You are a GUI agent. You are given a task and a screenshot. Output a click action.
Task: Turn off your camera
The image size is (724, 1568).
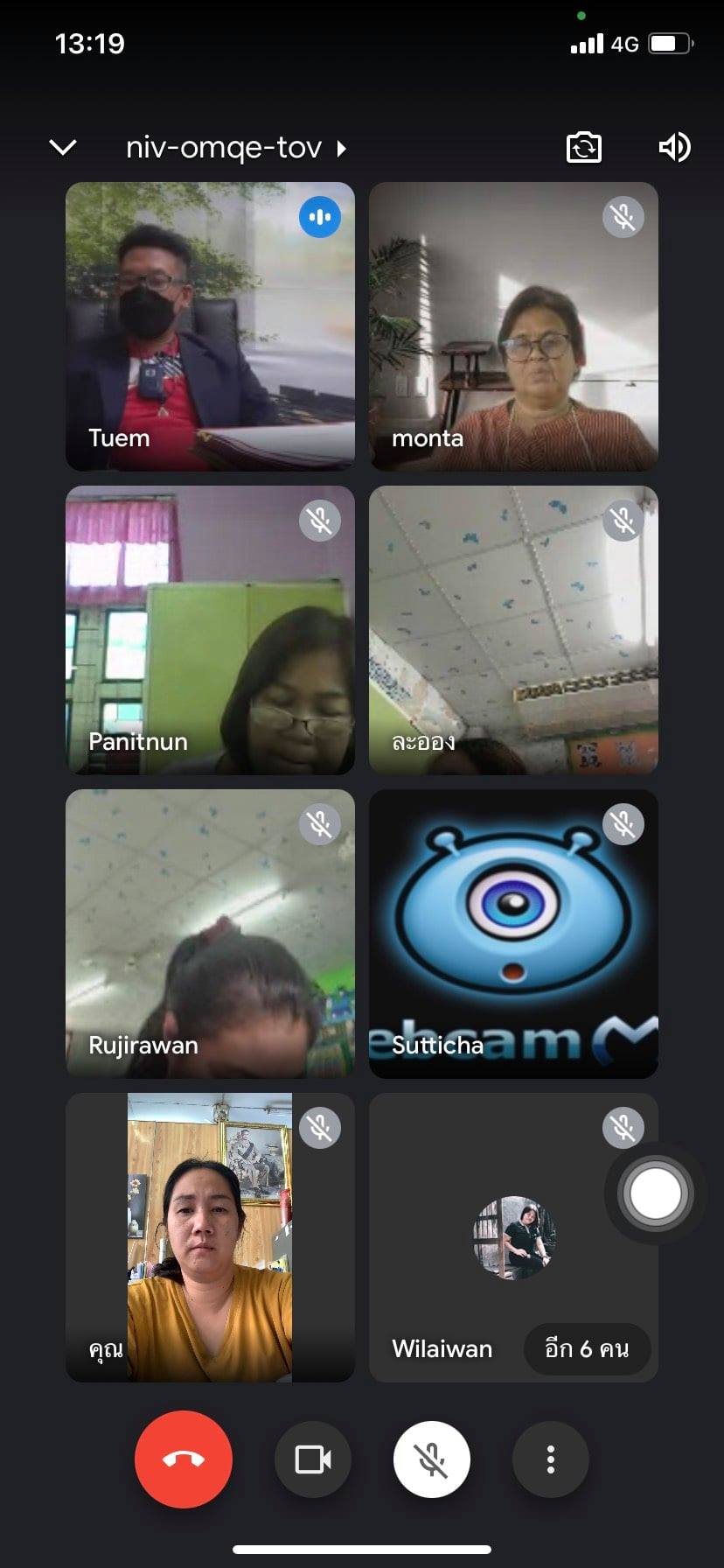click(x=313, y=1459)
